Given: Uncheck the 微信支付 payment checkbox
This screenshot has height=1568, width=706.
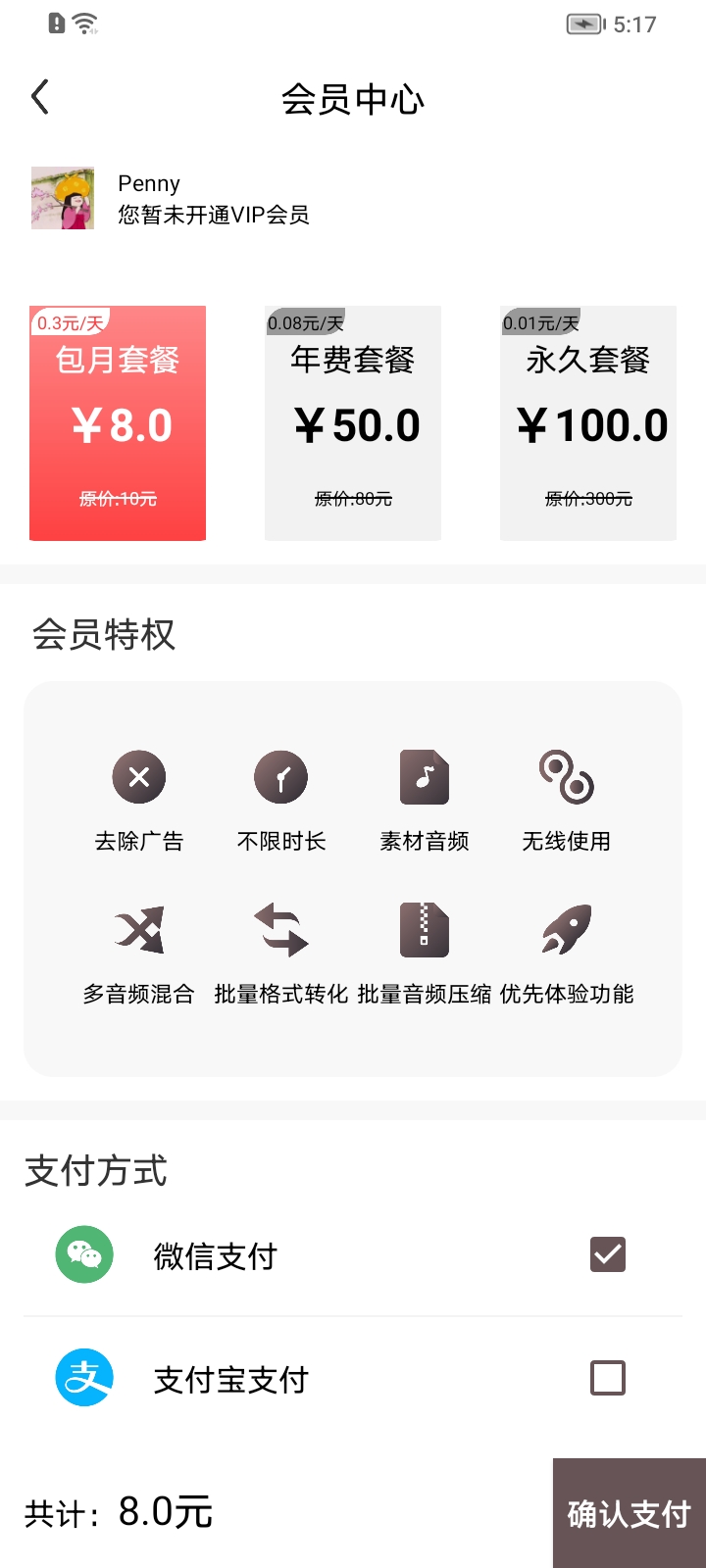Looking at the screenshot, I should click(606, 1253).
